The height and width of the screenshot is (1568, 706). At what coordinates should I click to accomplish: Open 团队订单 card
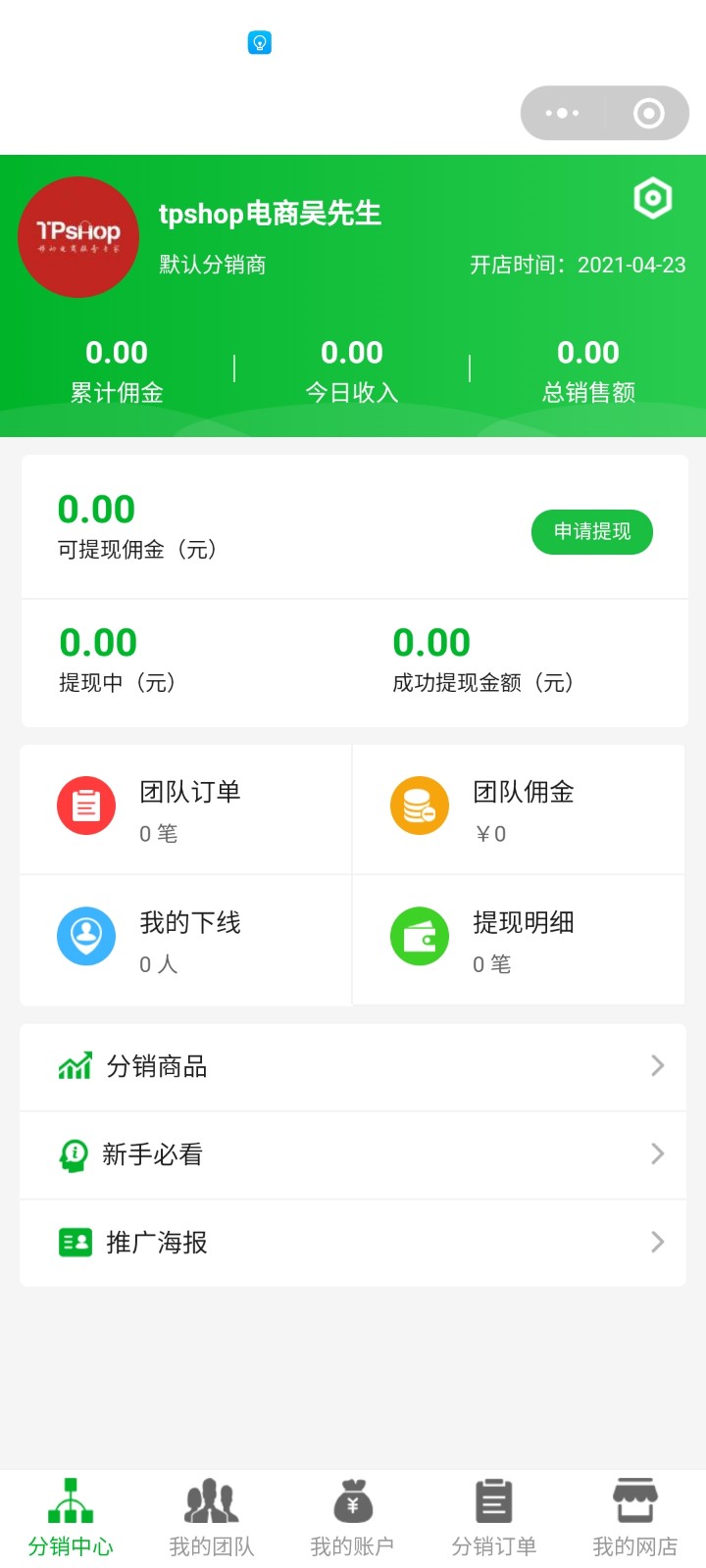point(186,810)
